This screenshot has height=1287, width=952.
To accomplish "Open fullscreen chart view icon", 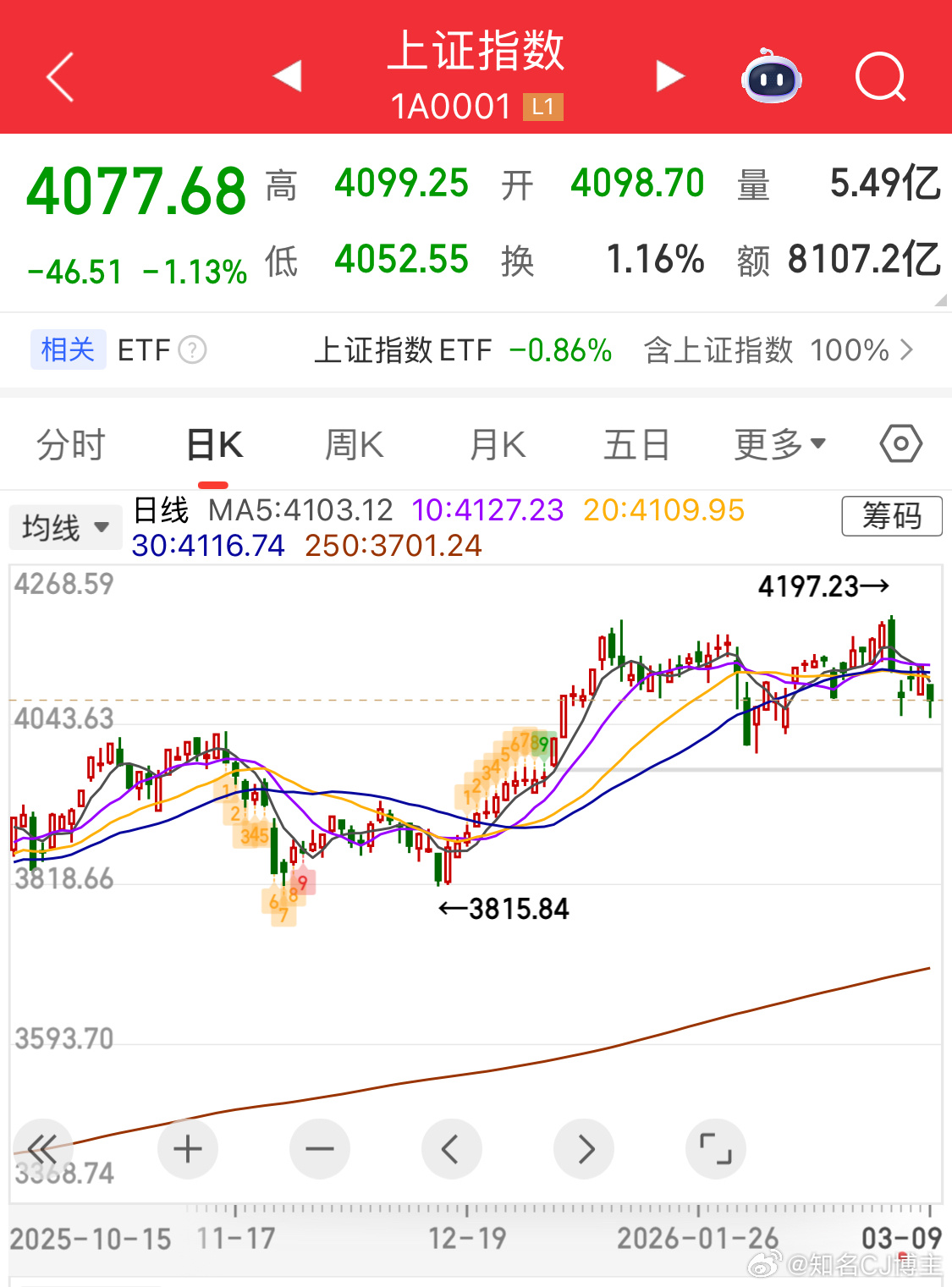I will pos(716,1149).
